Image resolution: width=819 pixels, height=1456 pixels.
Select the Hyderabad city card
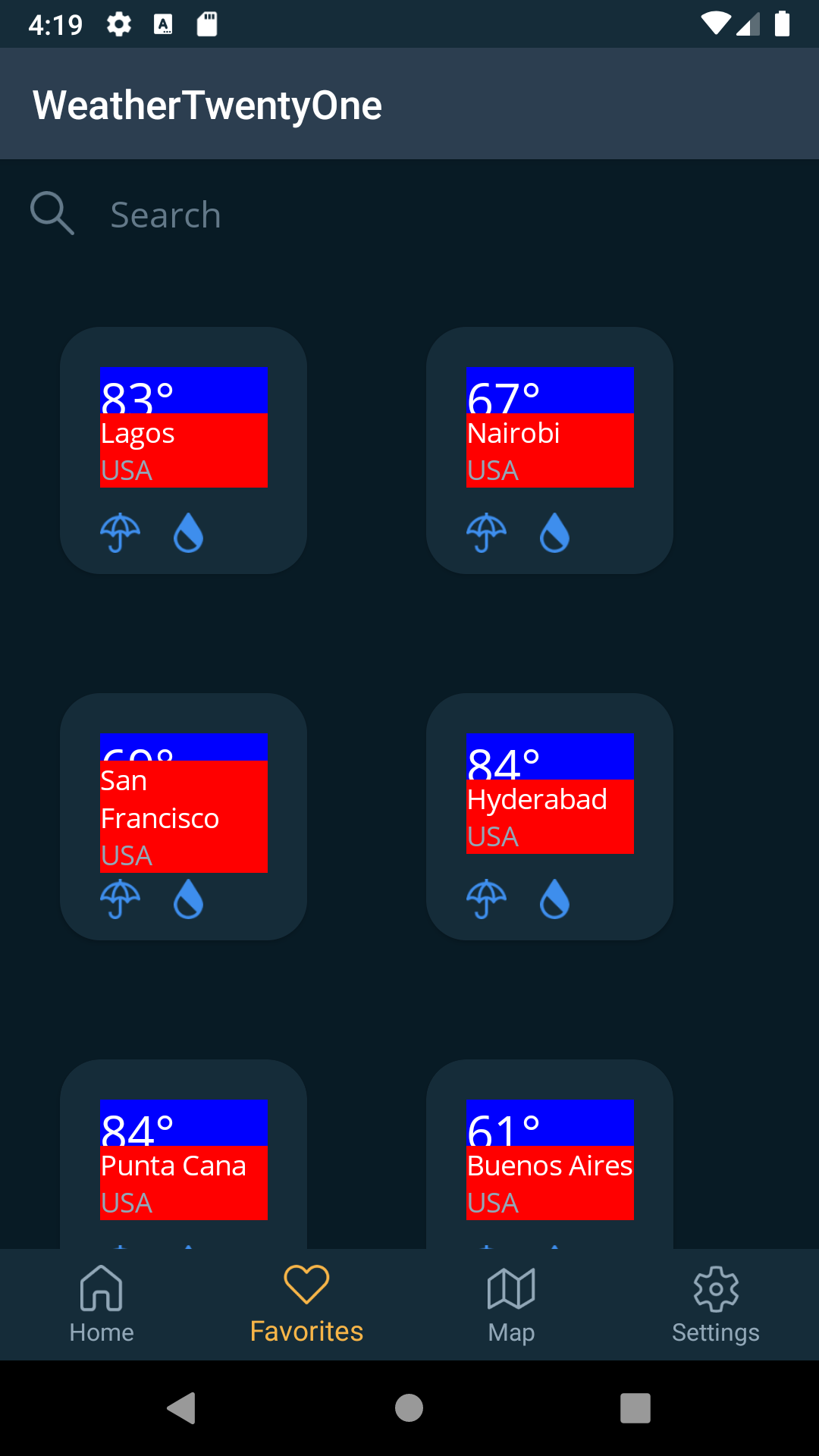pyautogui.click(x=549, y=815)
